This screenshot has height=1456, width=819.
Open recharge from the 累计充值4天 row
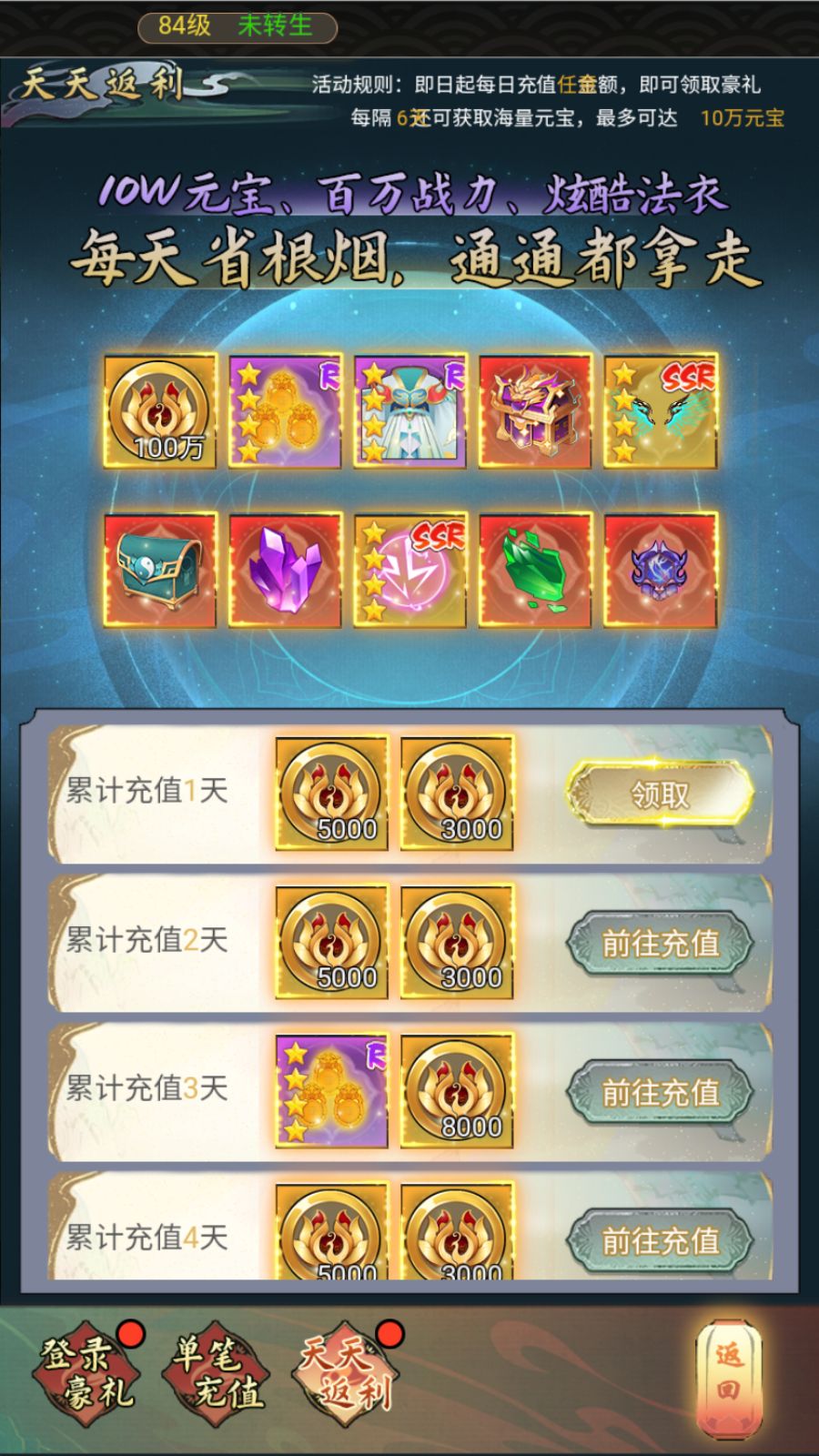[x=660, y=1239]
